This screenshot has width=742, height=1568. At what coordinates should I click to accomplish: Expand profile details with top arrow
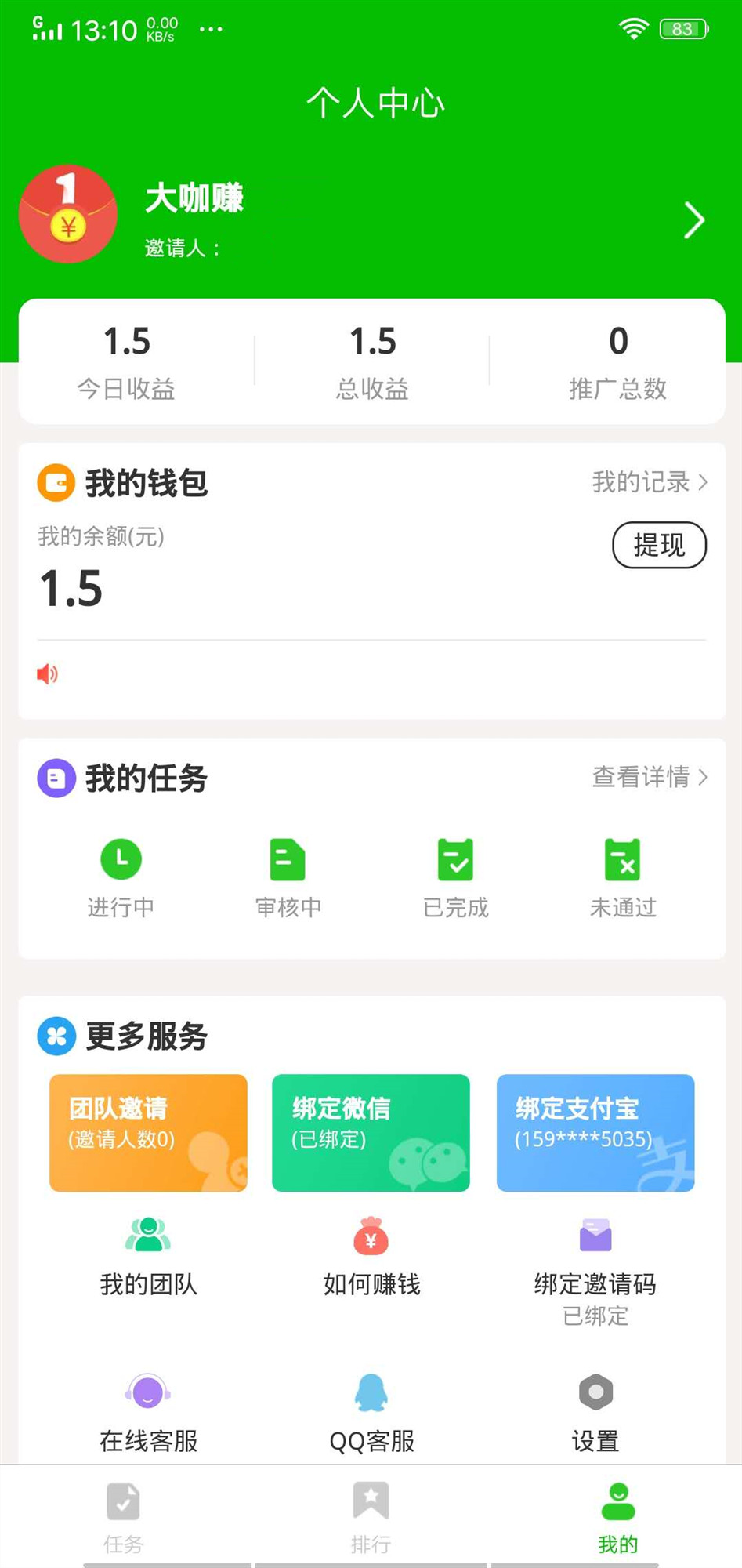tap(693, 220)
